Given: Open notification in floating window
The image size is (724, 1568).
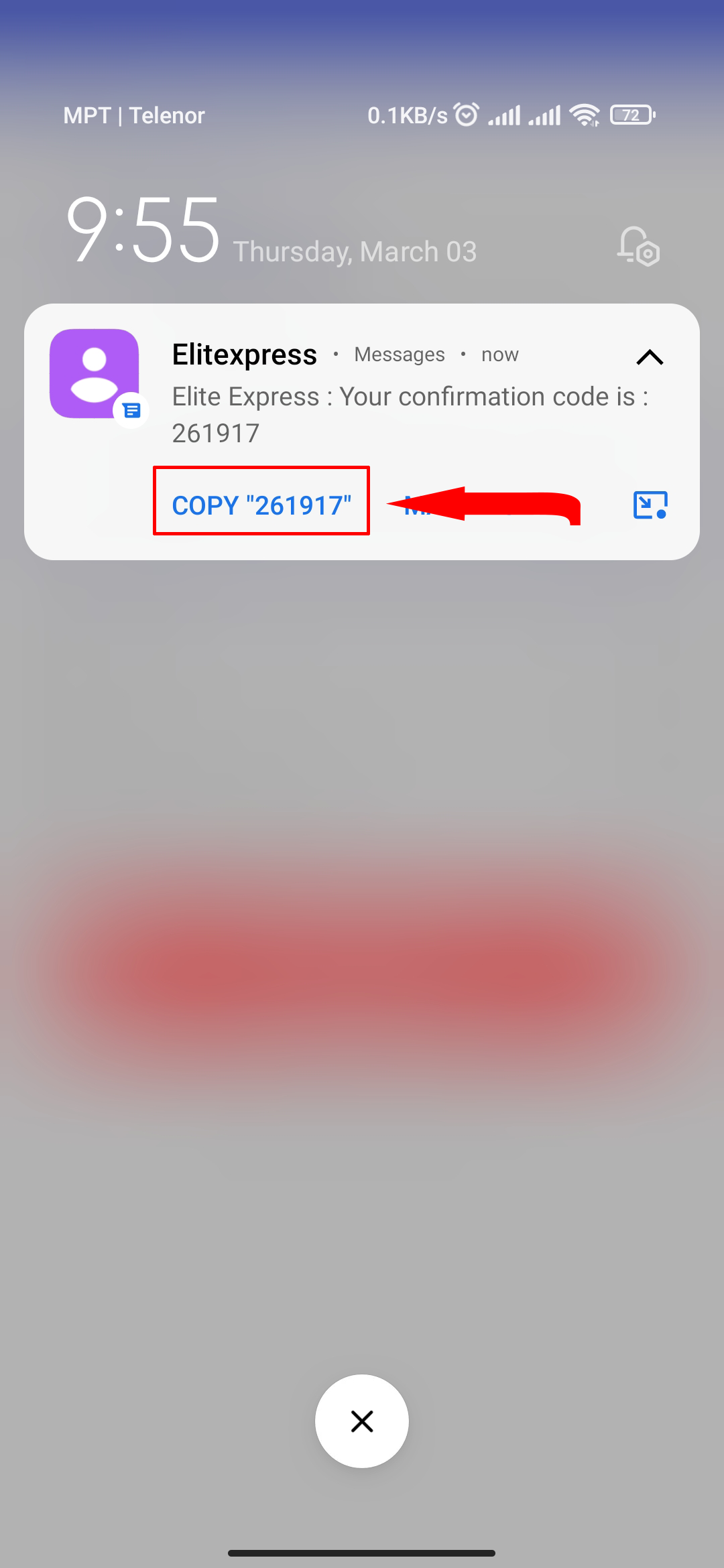Looking at the screenshot, I should click(650, 505).
